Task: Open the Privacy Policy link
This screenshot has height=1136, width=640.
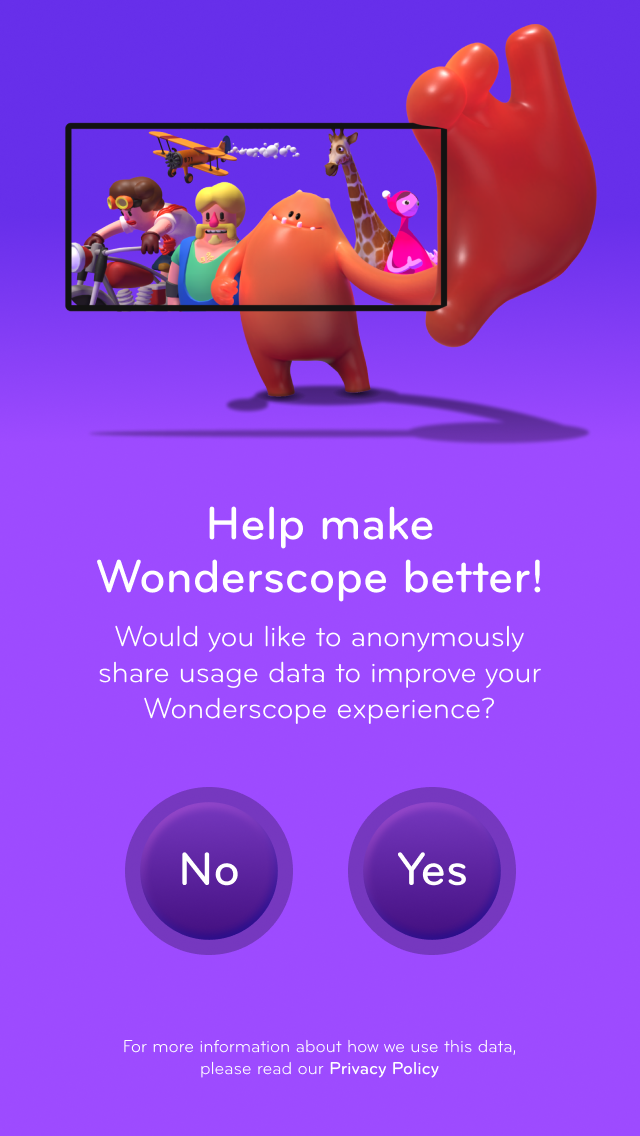Action: pos(384,1069)
